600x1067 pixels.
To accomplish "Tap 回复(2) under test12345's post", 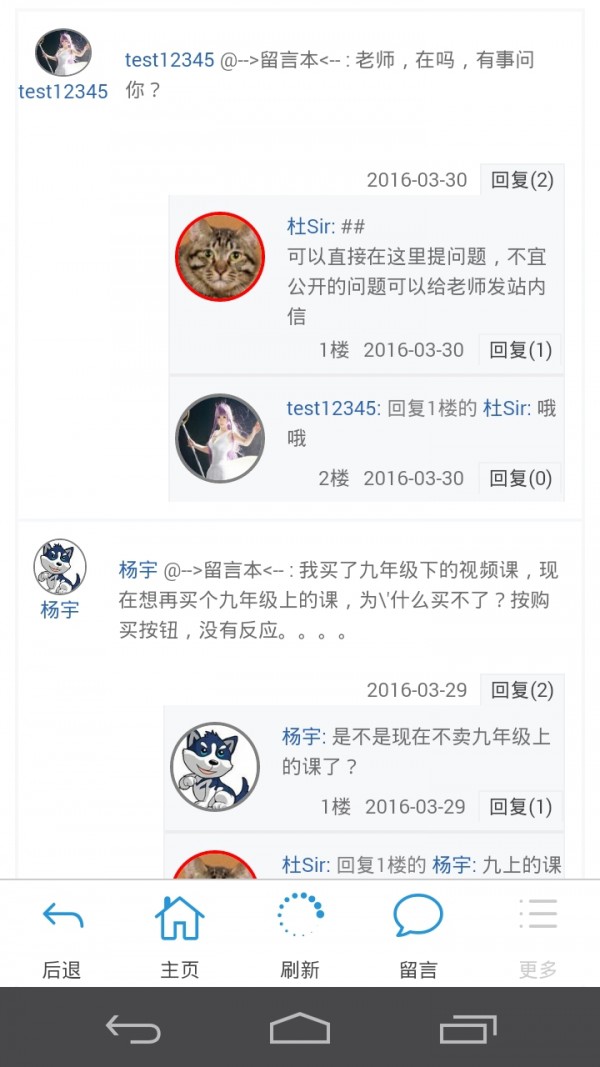I will pyautogui.click(x=522, y=180).
